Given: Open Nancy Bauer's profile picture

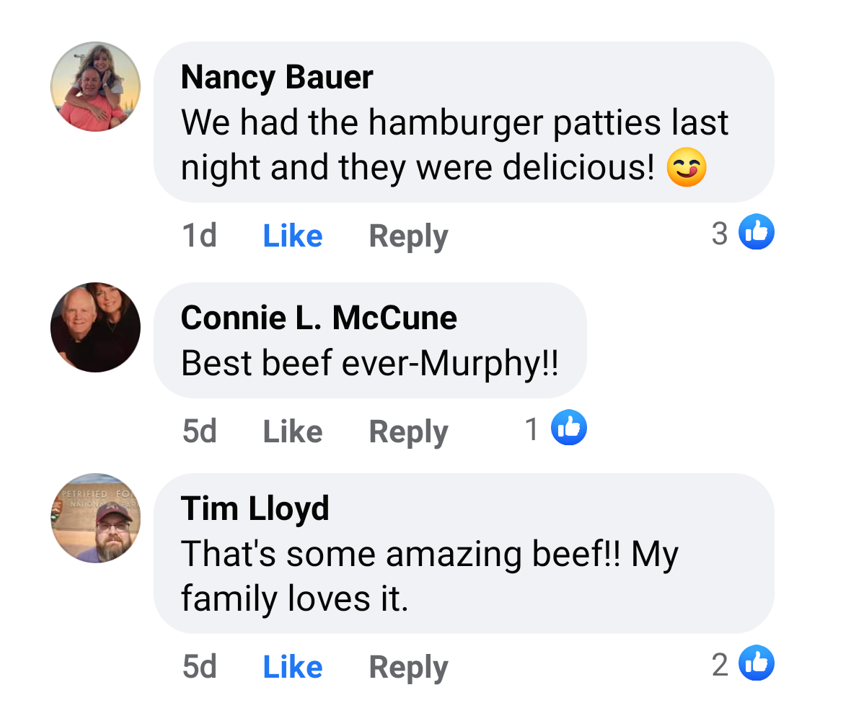Looking at the screenshot, I should coord(96,87).
